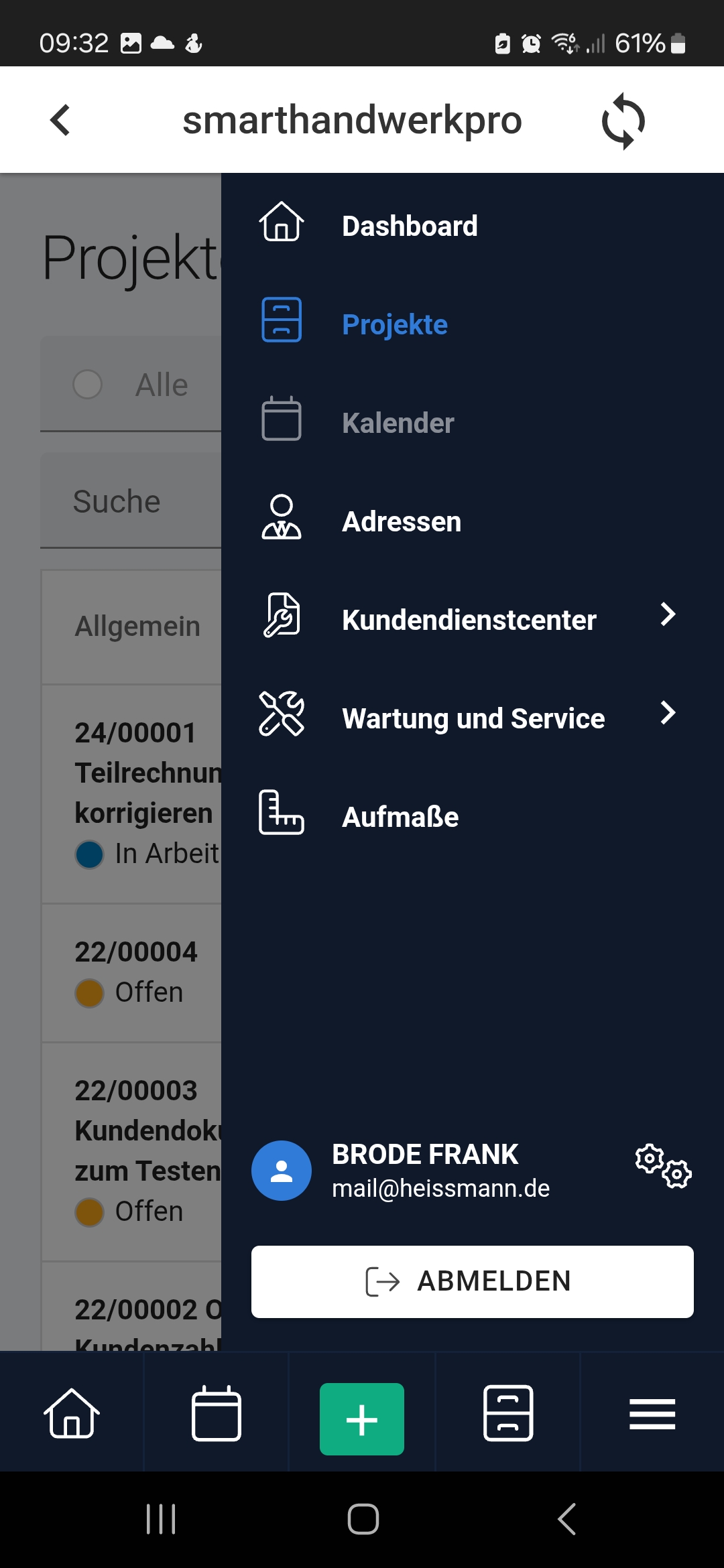Open the Kalender menu entry
The image size is (724, 1568).
398,423
